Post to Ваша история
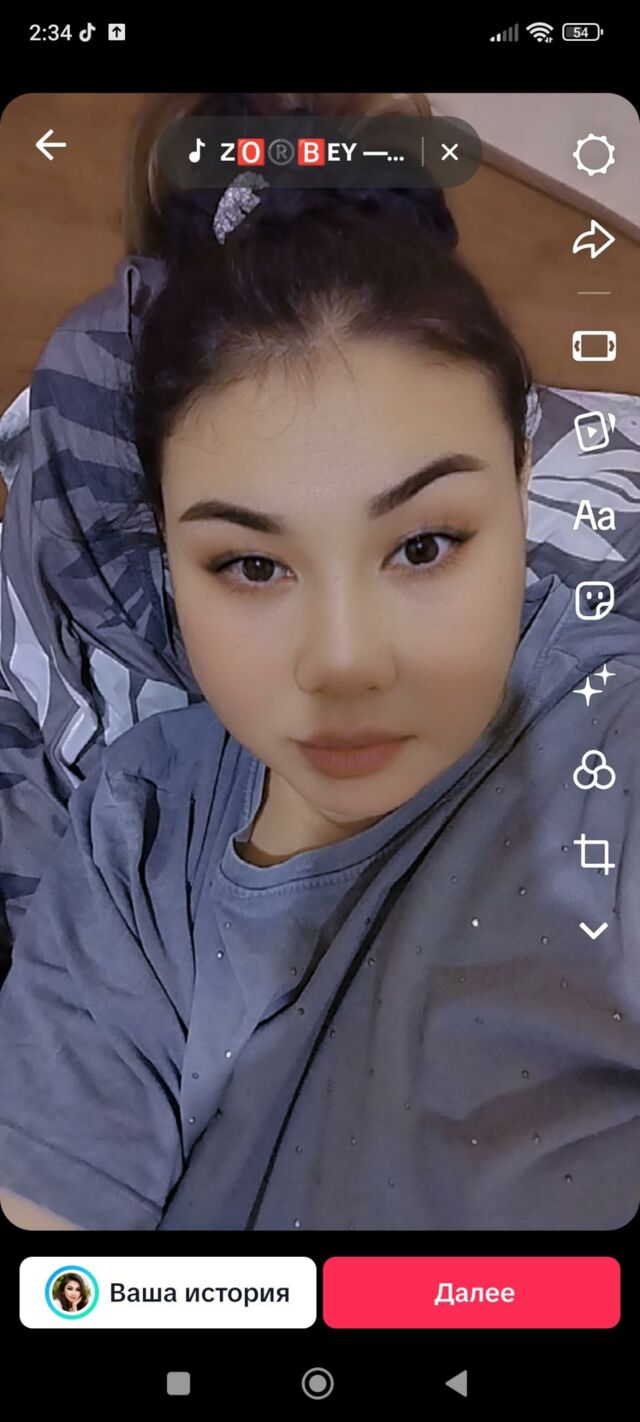The width and height of the screenshot is (640, 1422). (x=168, y=1292)
